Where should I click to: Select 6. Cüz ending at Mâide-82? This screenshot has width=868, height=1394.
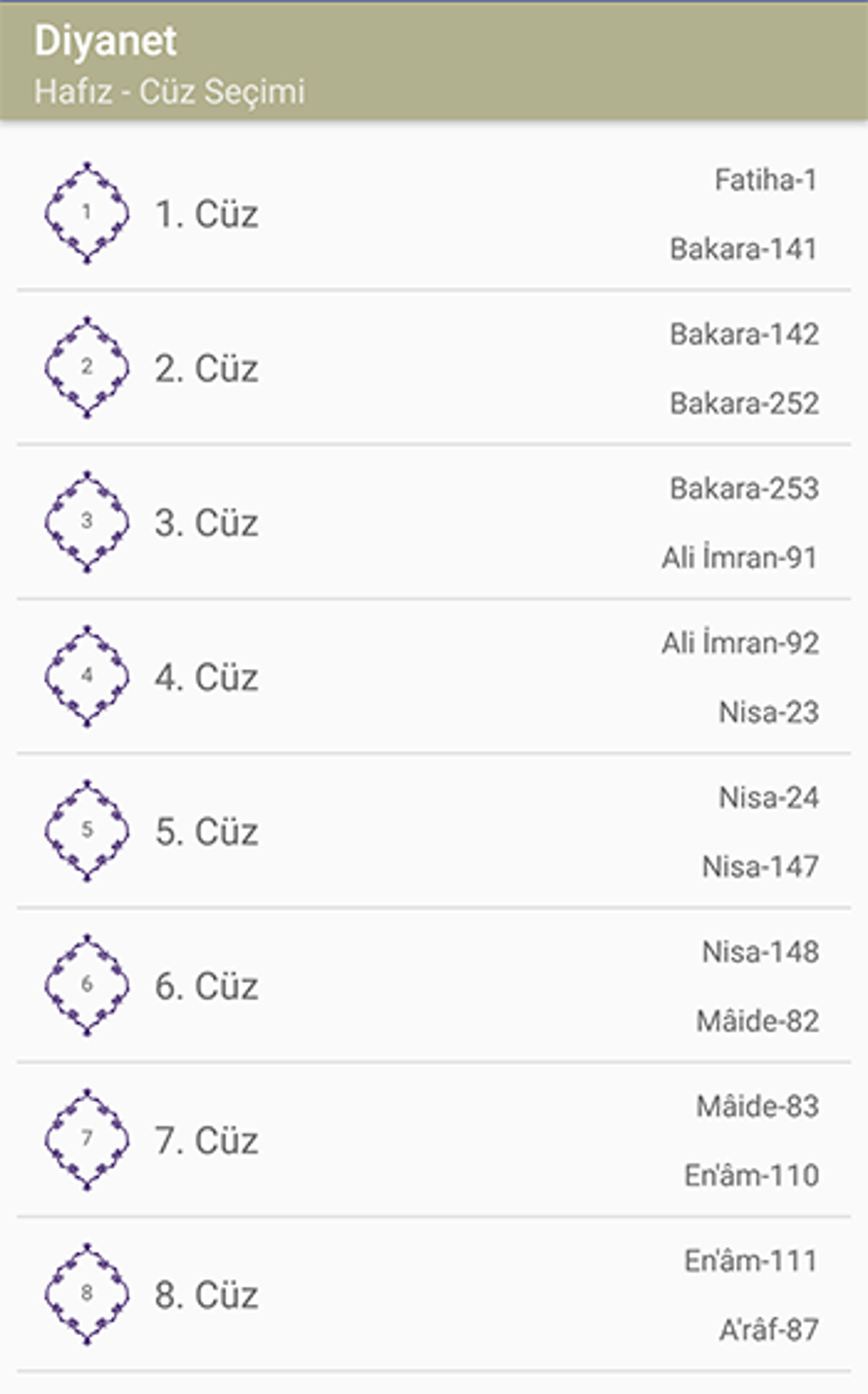click(x=206, y=986)
